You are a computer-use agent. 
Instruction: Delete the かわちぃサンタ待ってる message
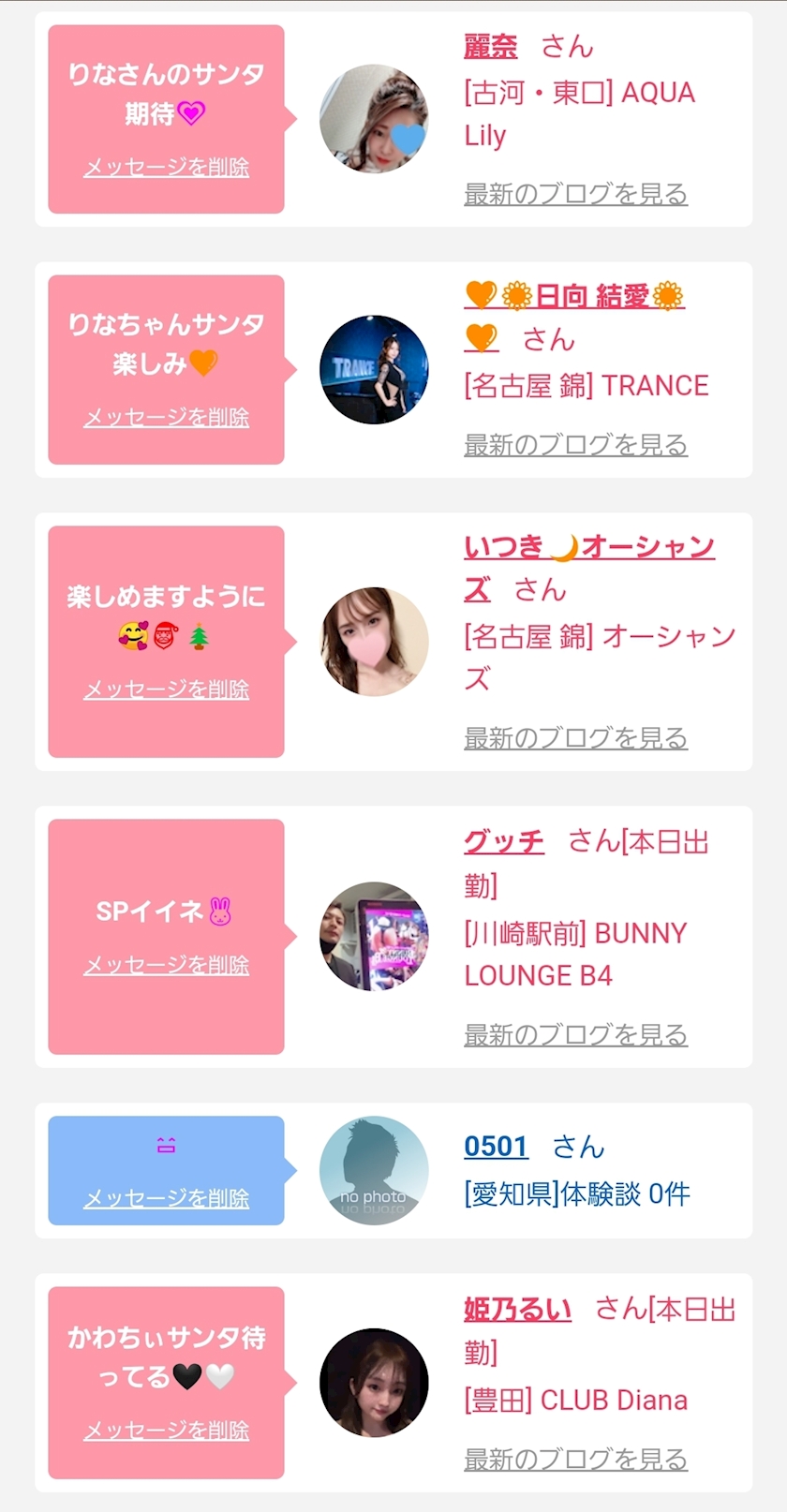tap(167, 1430)
